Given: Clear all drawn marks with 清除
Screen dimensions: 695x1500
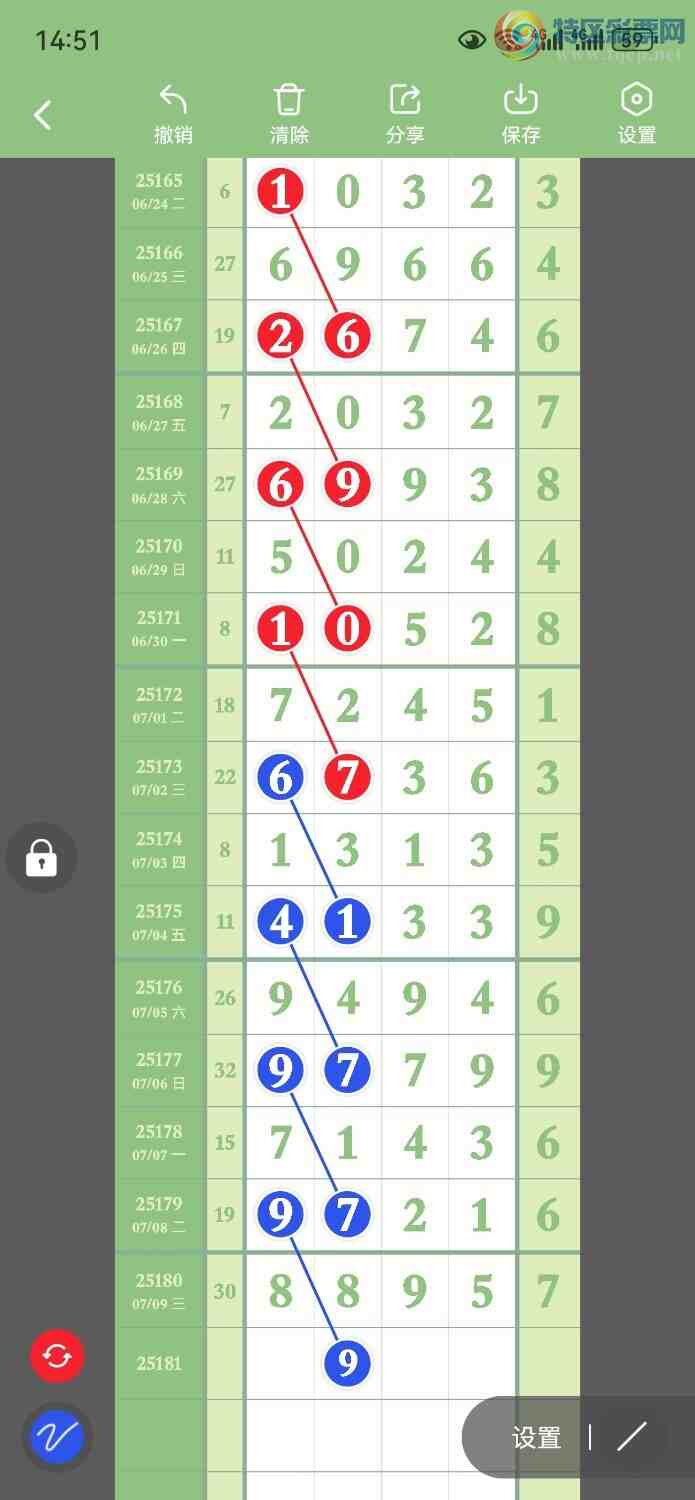Looking at the screenshot, I should tap(289, 114).
